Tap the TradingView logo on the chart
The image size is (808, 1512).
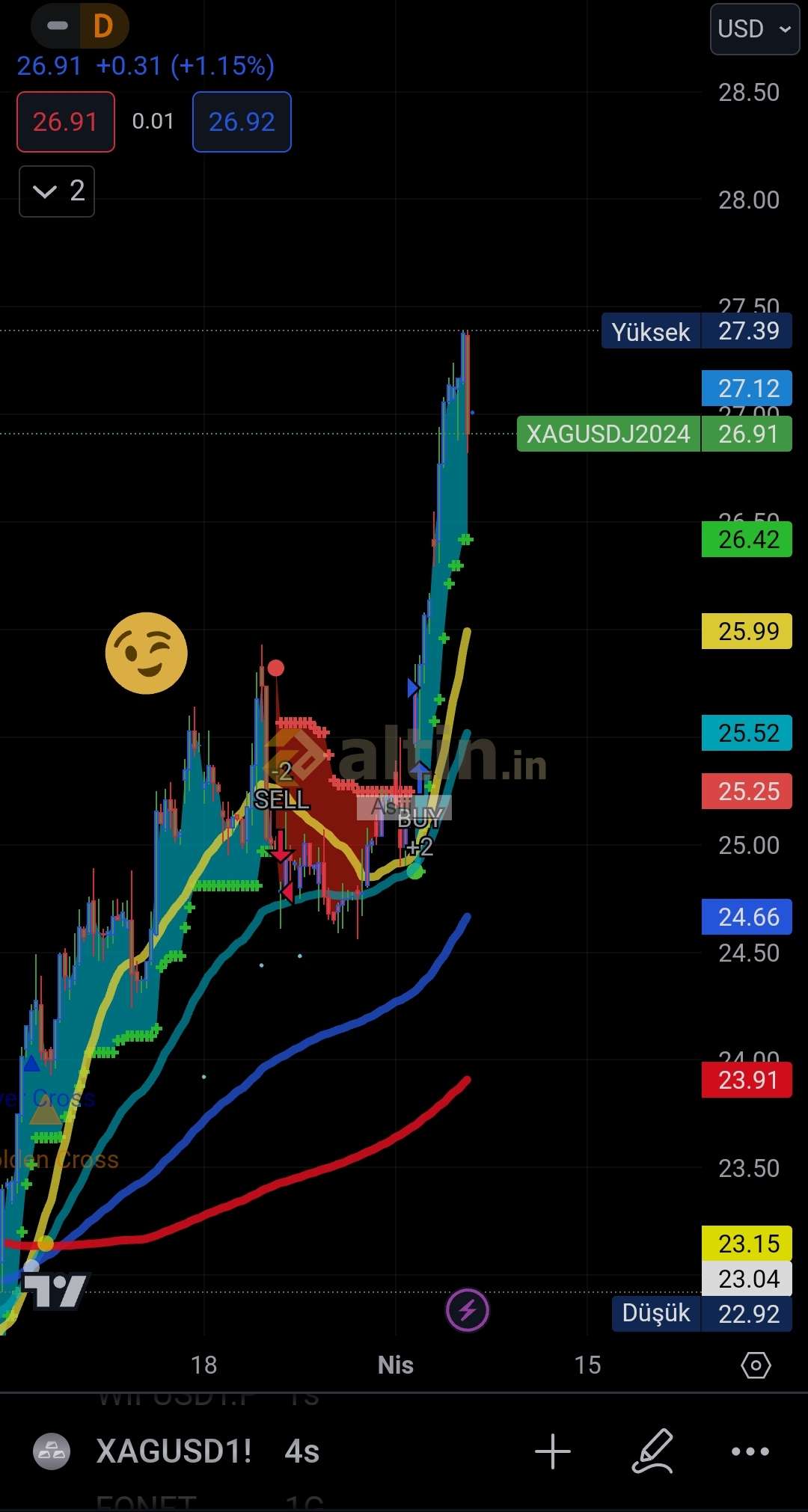pos(56,1291)
